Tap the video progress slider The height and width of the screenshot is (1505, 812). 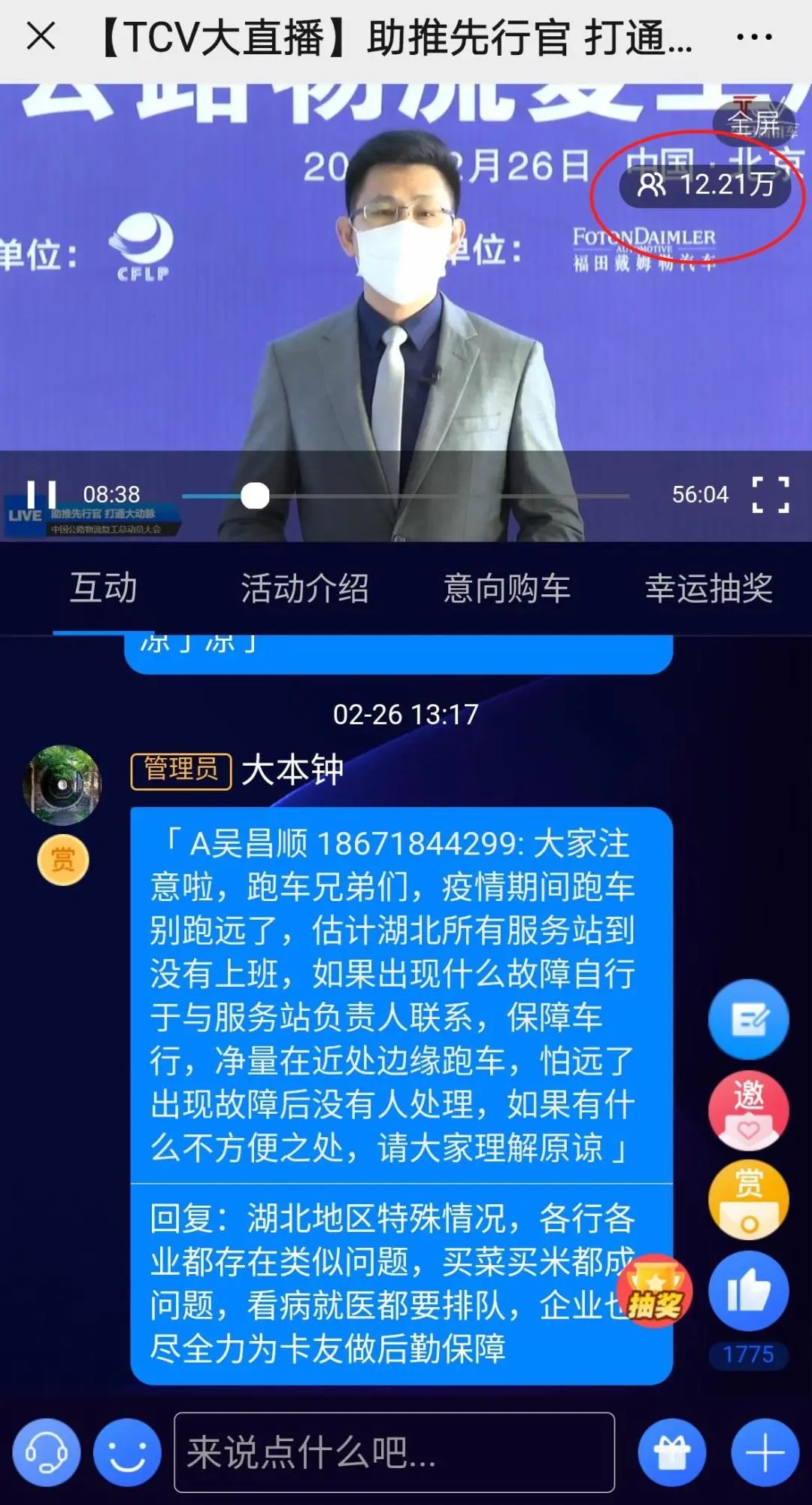tap(406, 496)
